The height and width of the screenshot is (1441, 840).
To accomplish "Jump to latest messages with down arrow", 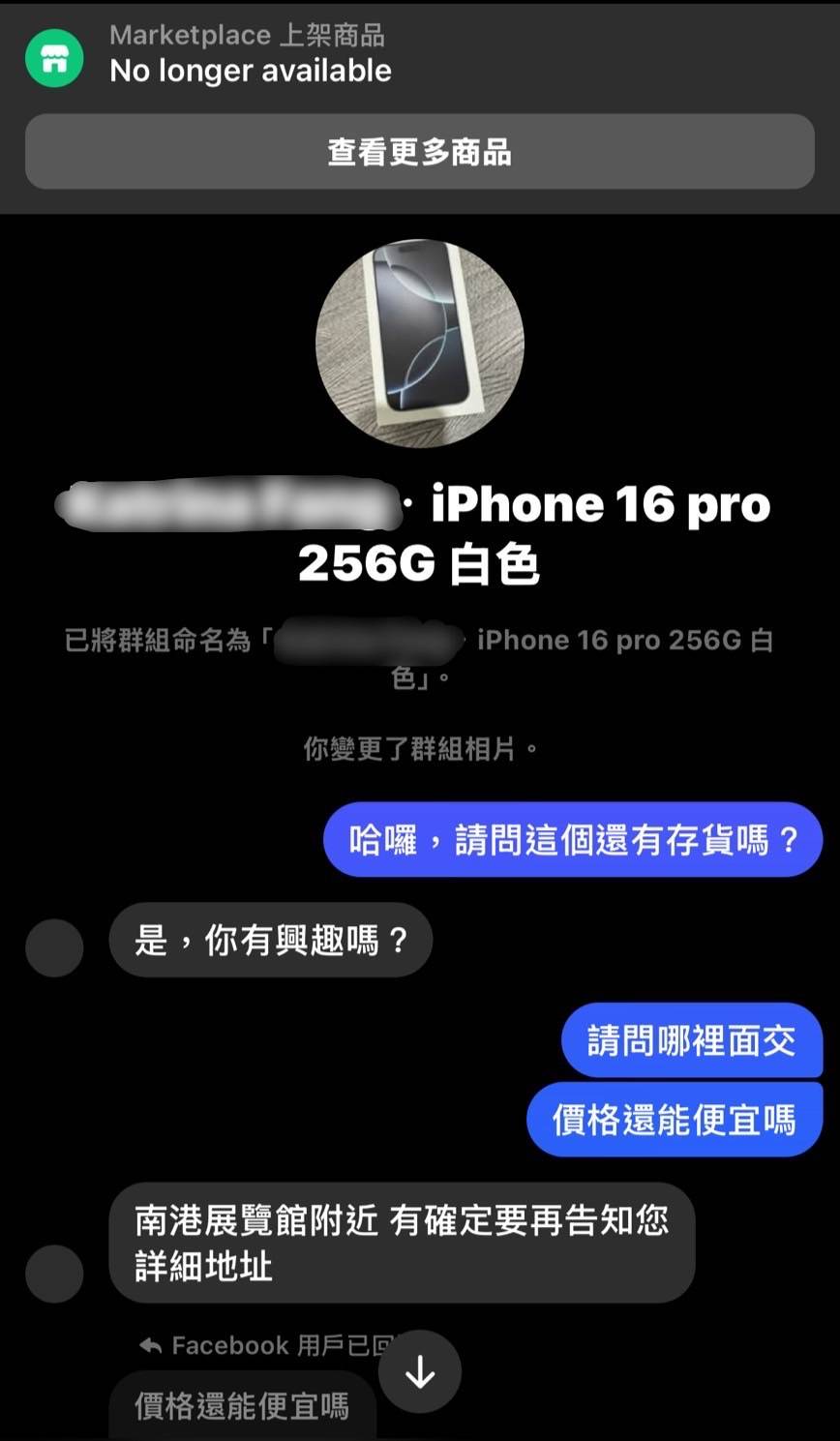I will (x=419, y=1371).
